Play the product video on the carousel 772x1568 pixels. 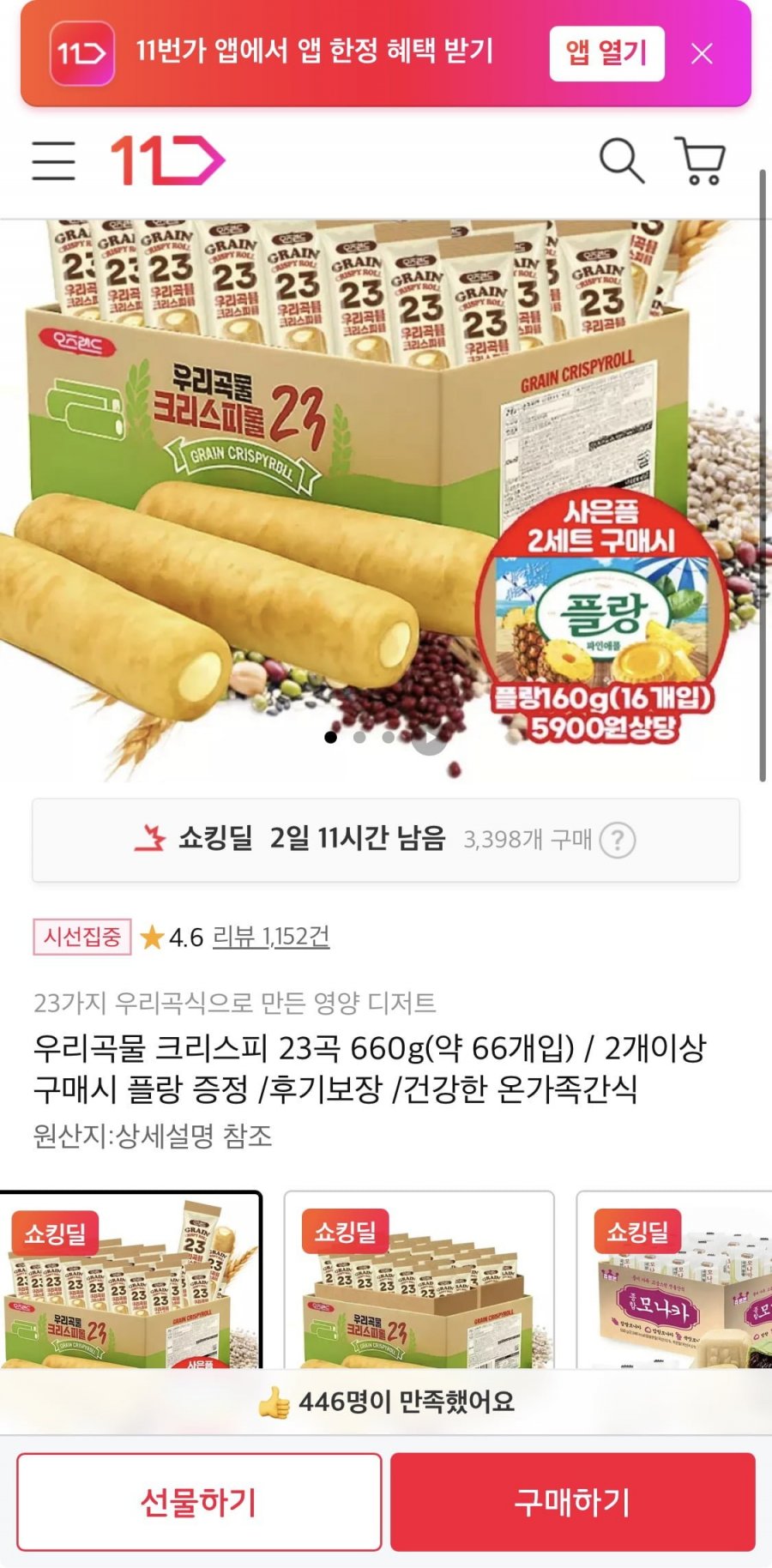click(429, 737)
